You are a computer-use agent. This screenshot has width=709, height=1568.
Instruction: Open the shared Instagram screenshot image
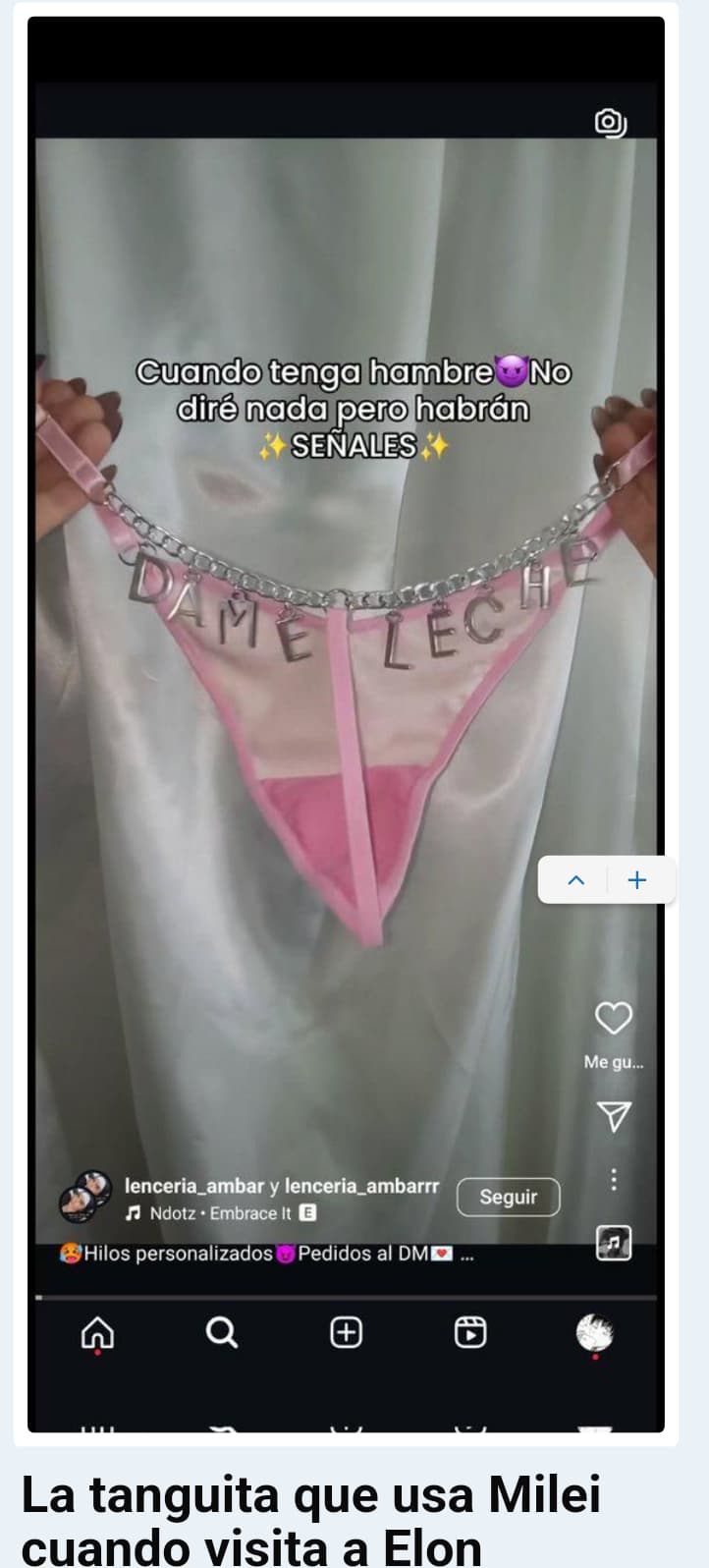point(346,724)
